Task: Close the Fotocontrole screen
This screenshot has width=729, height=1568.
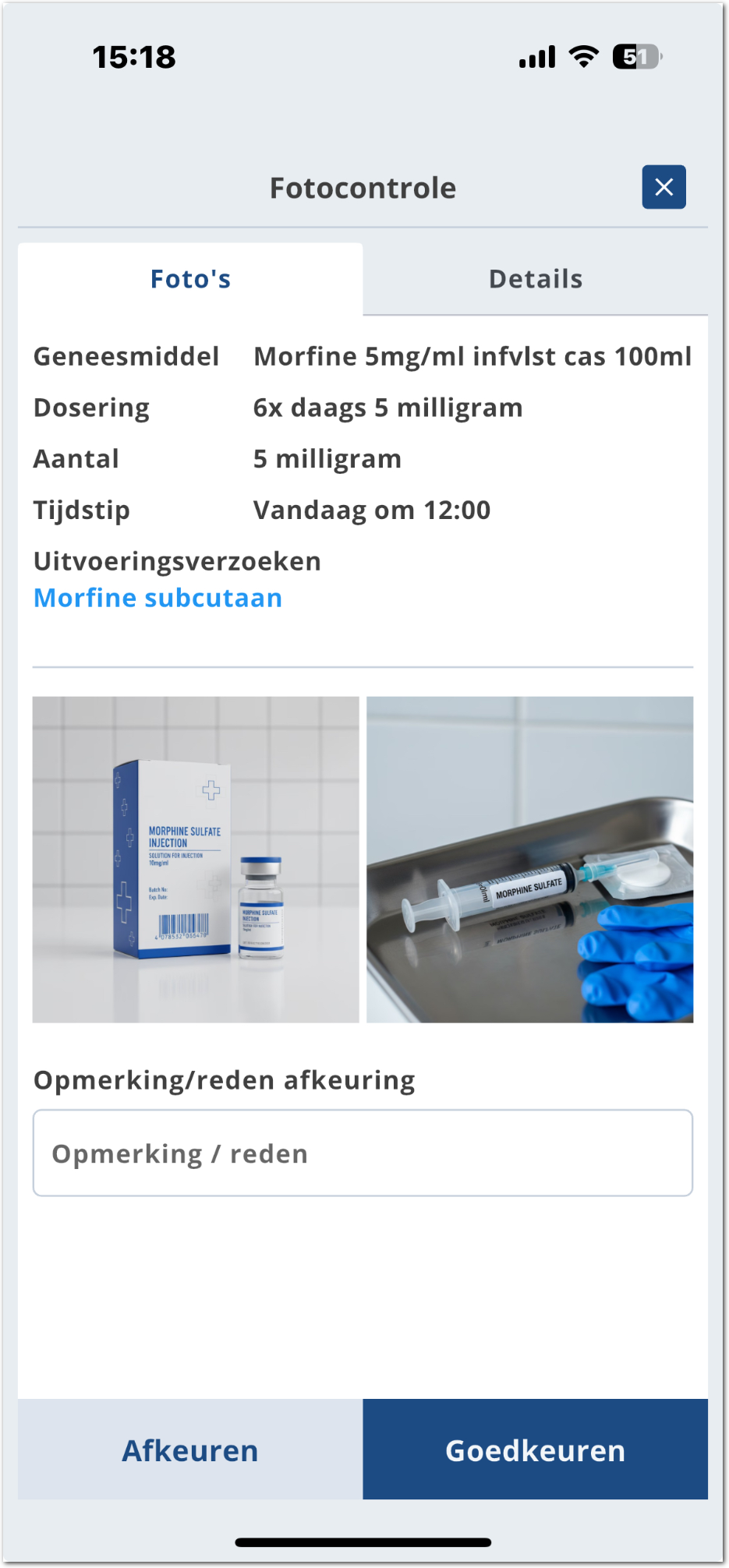Action: (664, 187)
